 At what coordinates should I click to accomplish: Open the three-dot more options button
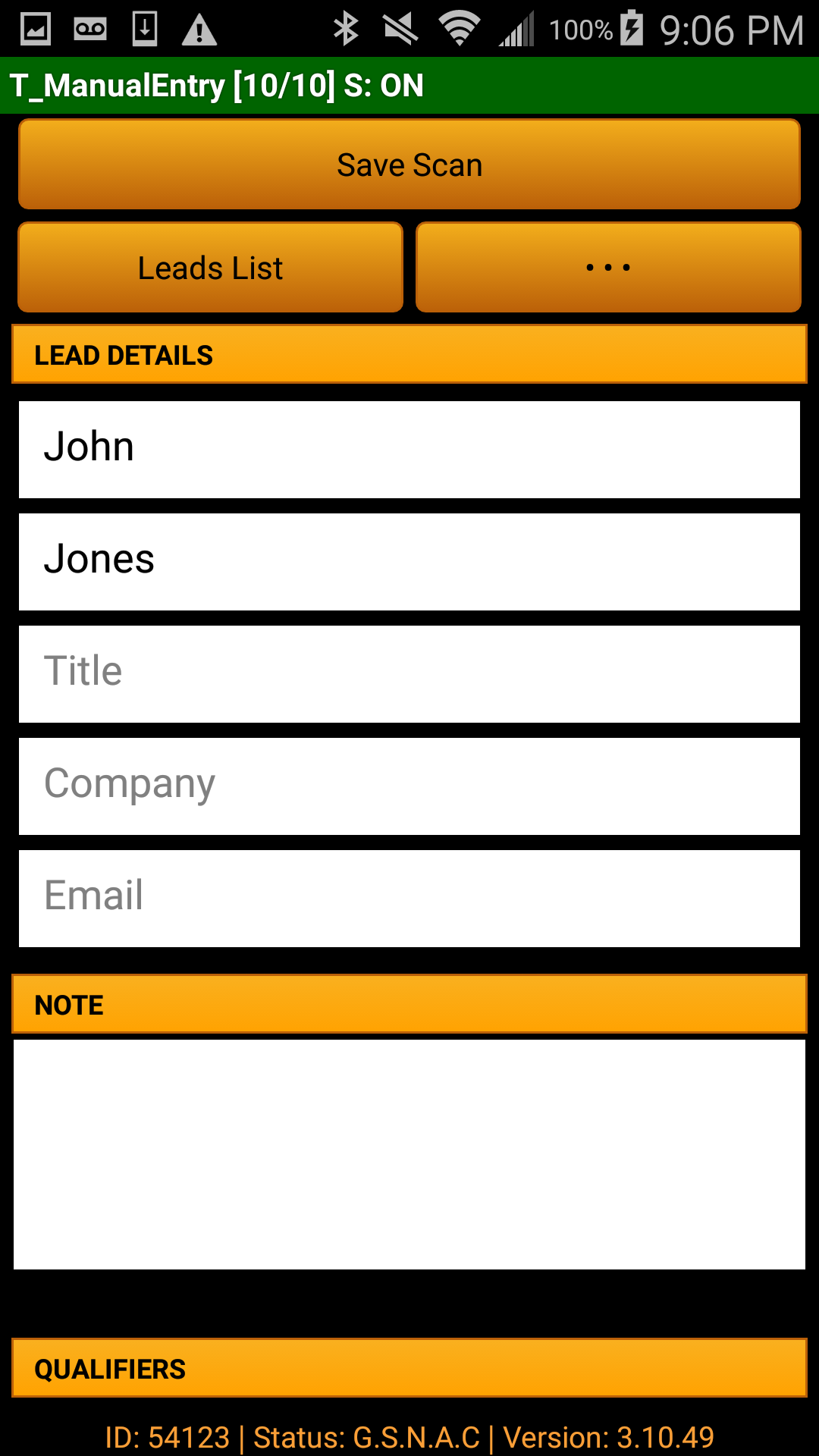608,267
